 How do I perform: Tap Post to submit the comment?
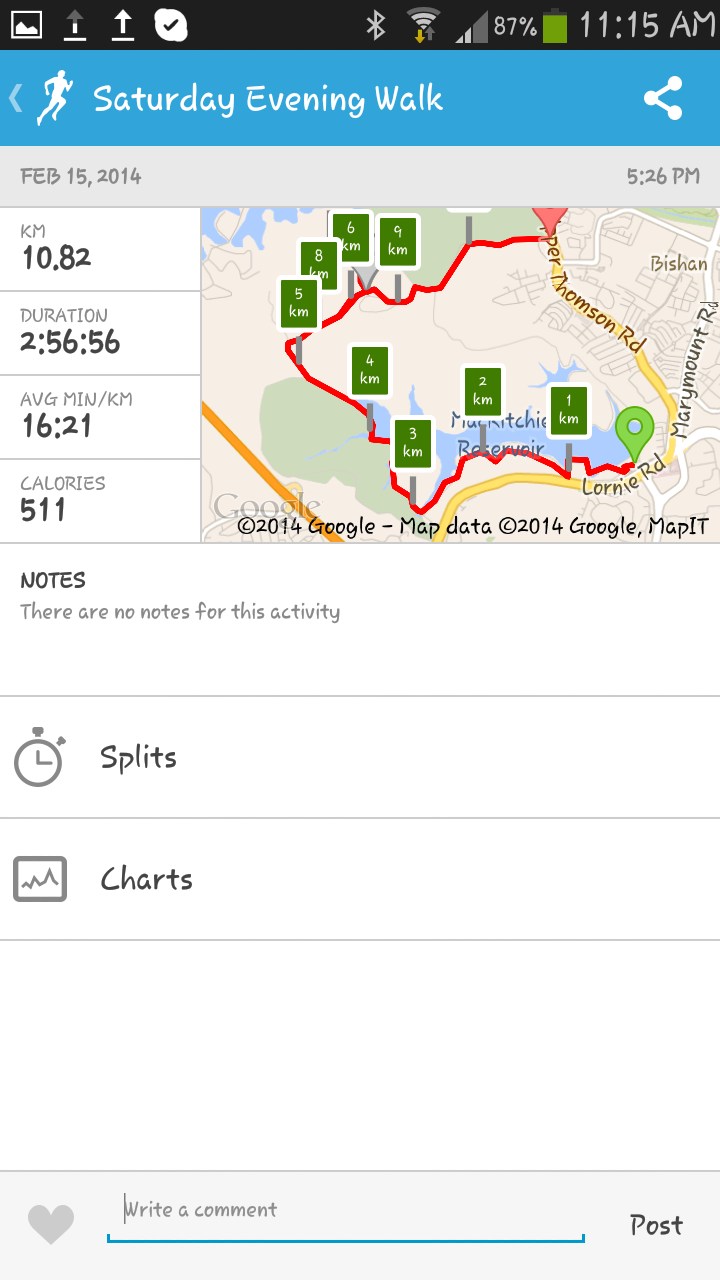click(x=656, y=1225)
